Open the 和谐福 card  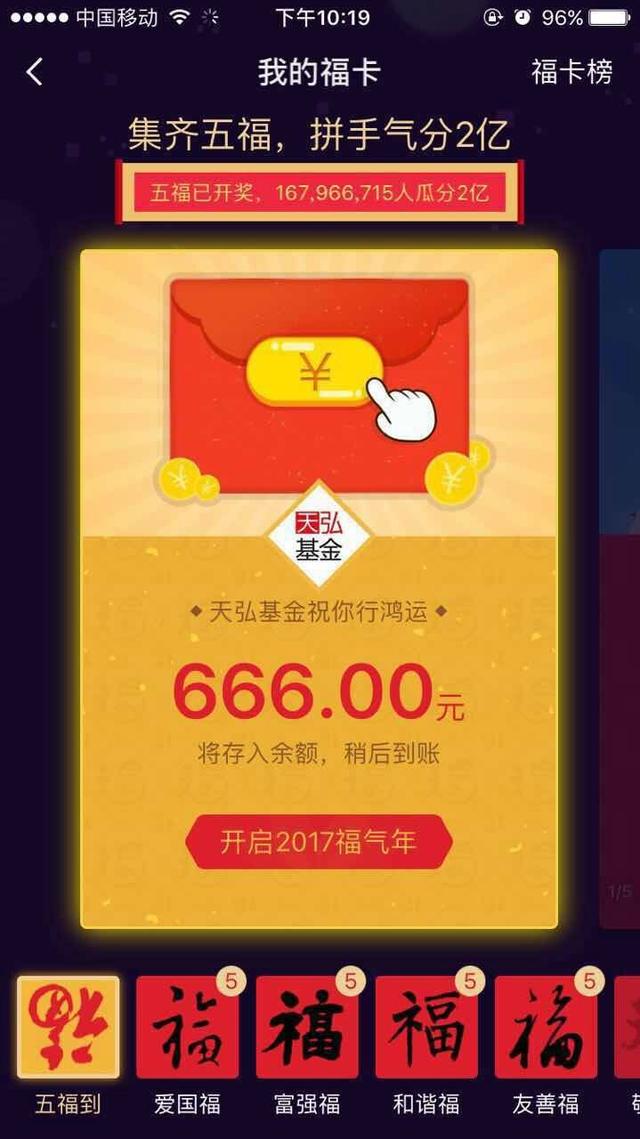pos(426,1028)
